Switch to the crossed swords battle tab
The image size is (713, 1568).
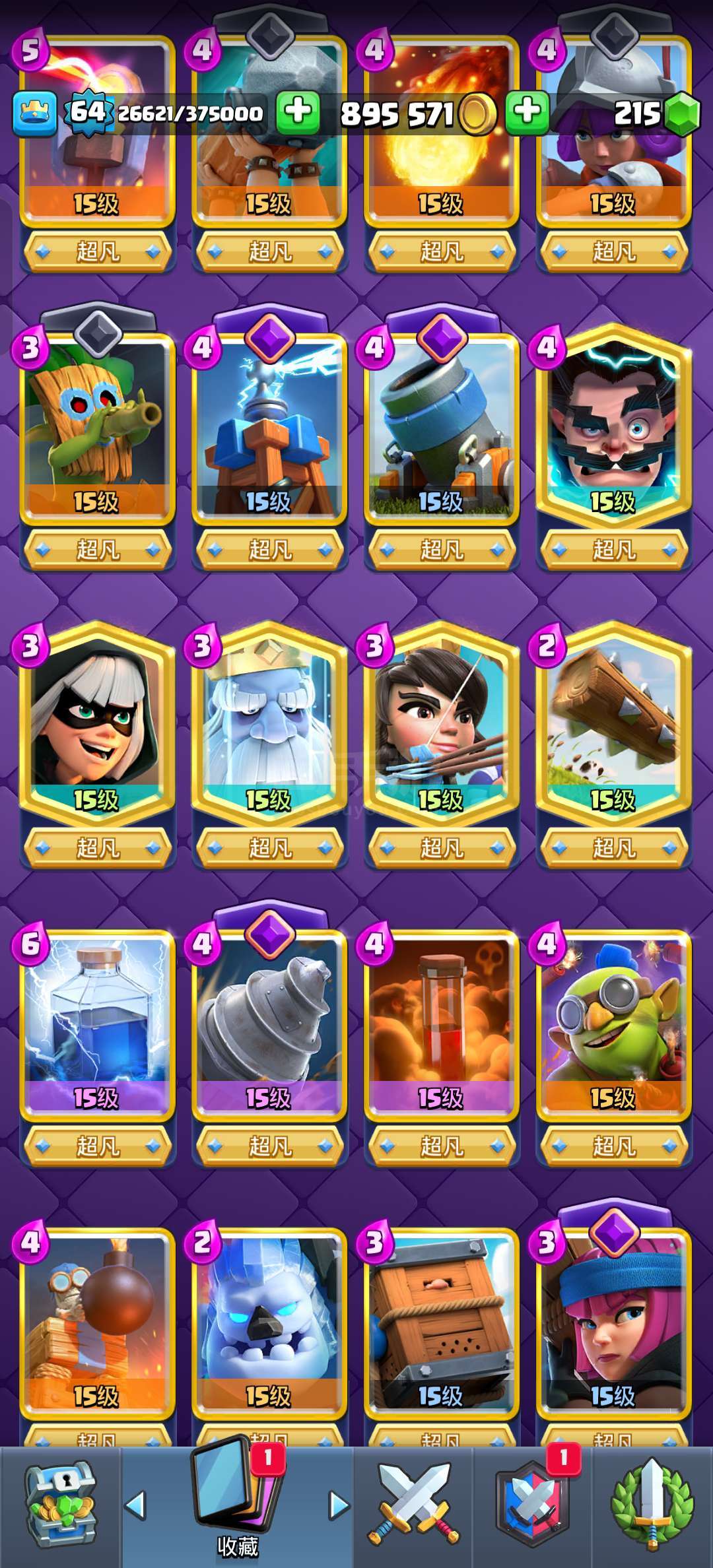click(413, 1505)
